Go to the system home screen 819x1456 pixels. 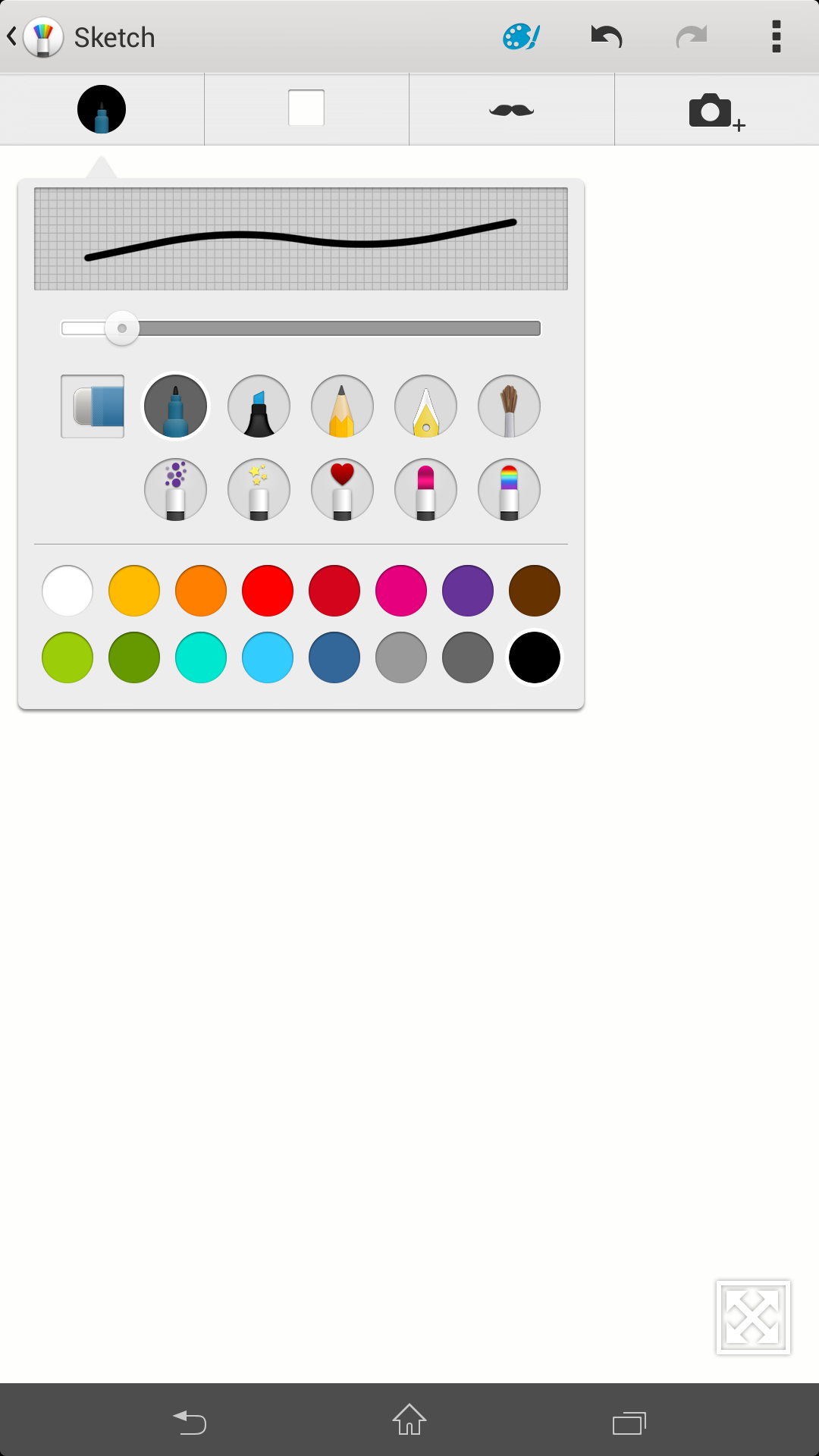409,1420
